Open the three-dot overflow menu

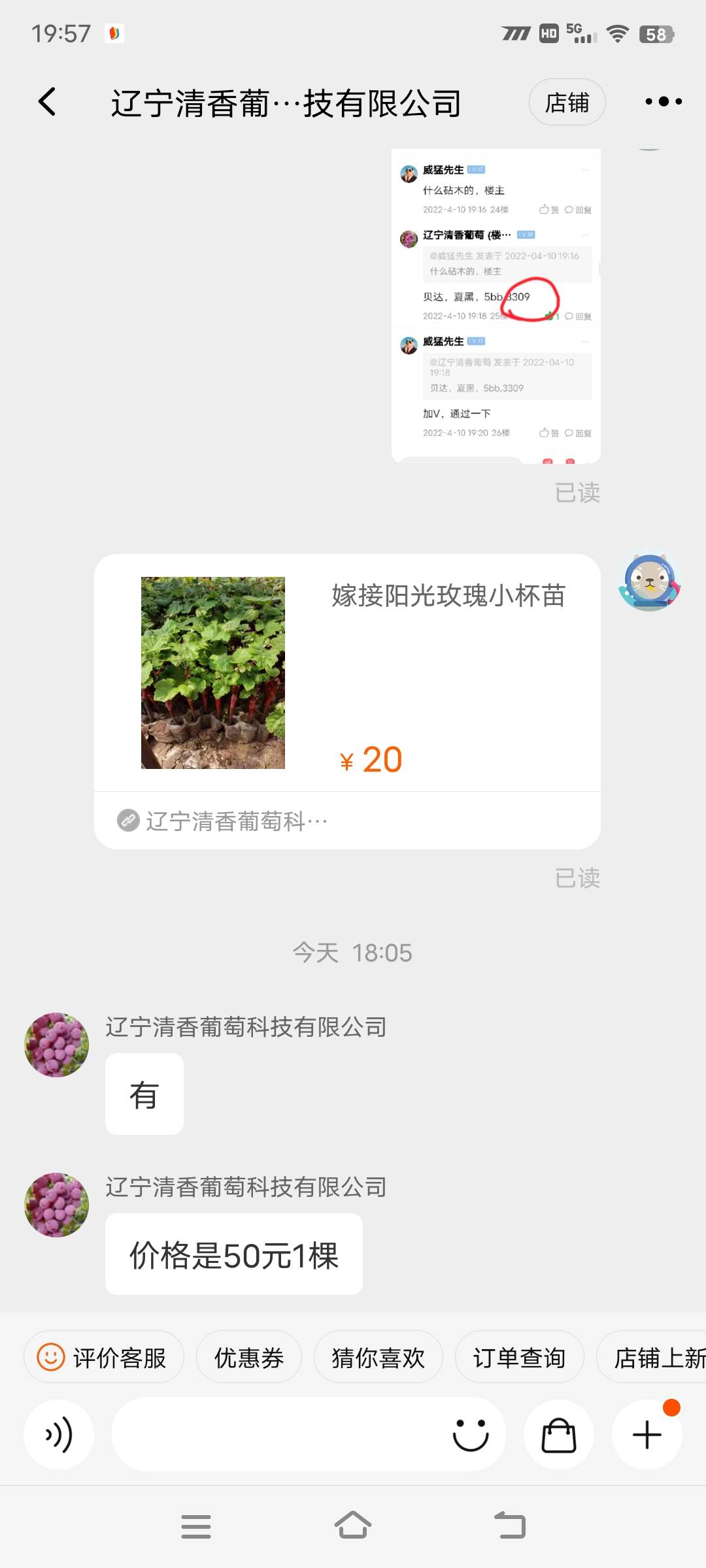click(663, 102)
